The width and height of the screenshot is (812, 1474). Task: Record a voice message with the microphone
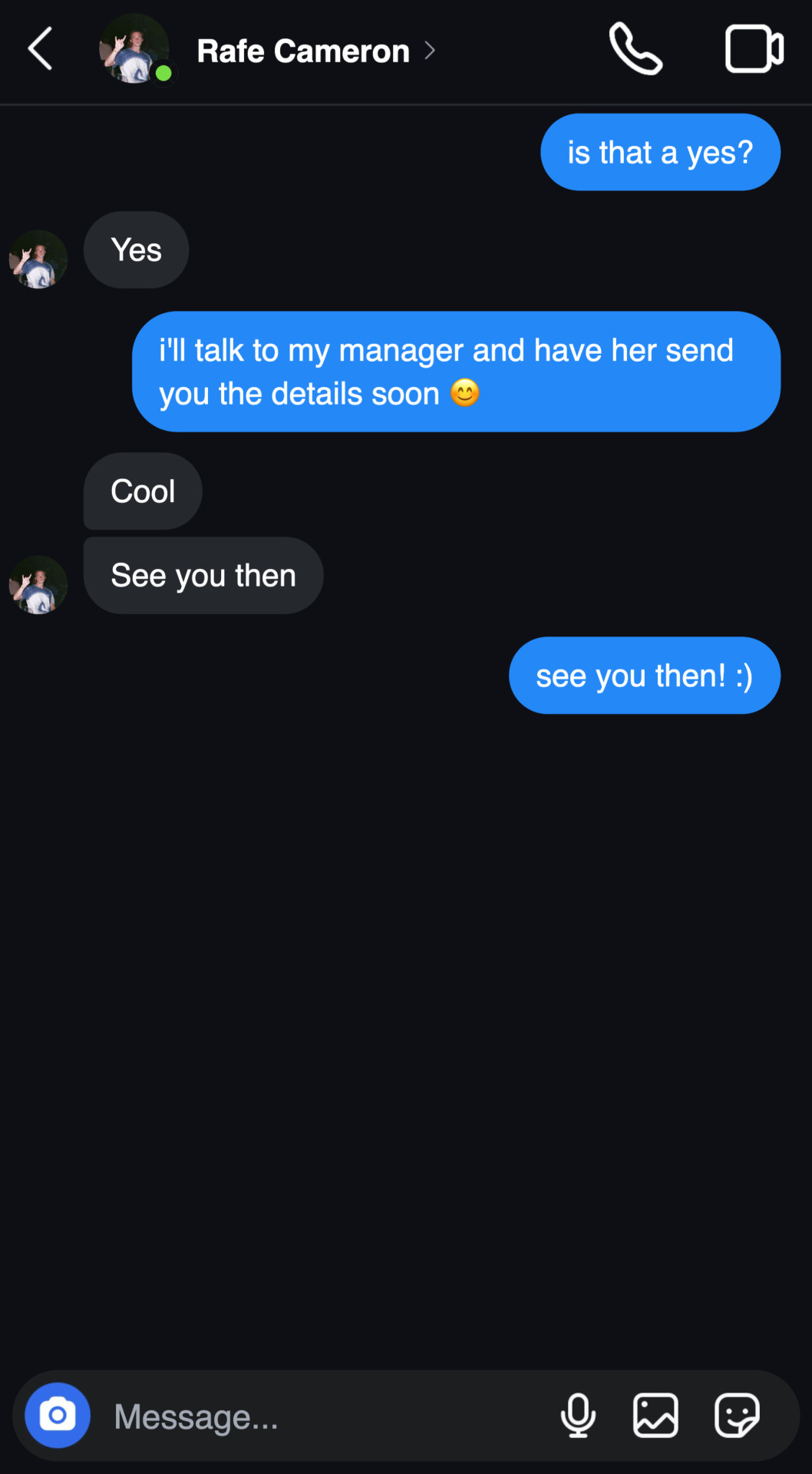[578, 1415]
